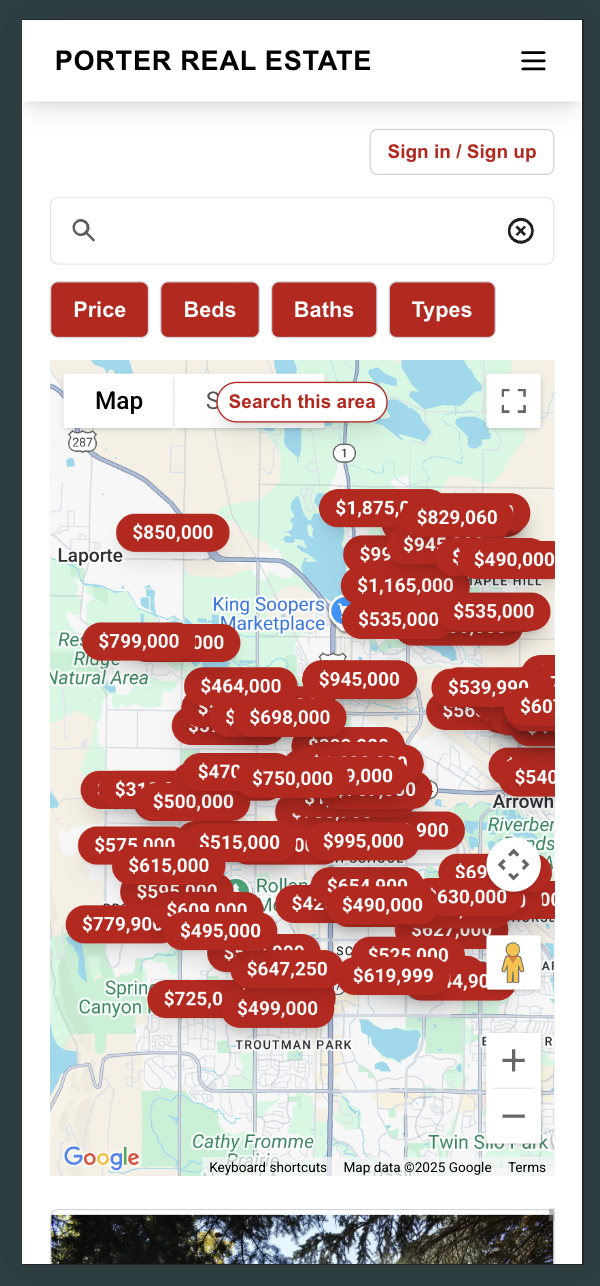
Task: Zoom in on the map
Action: point(513,1060)
